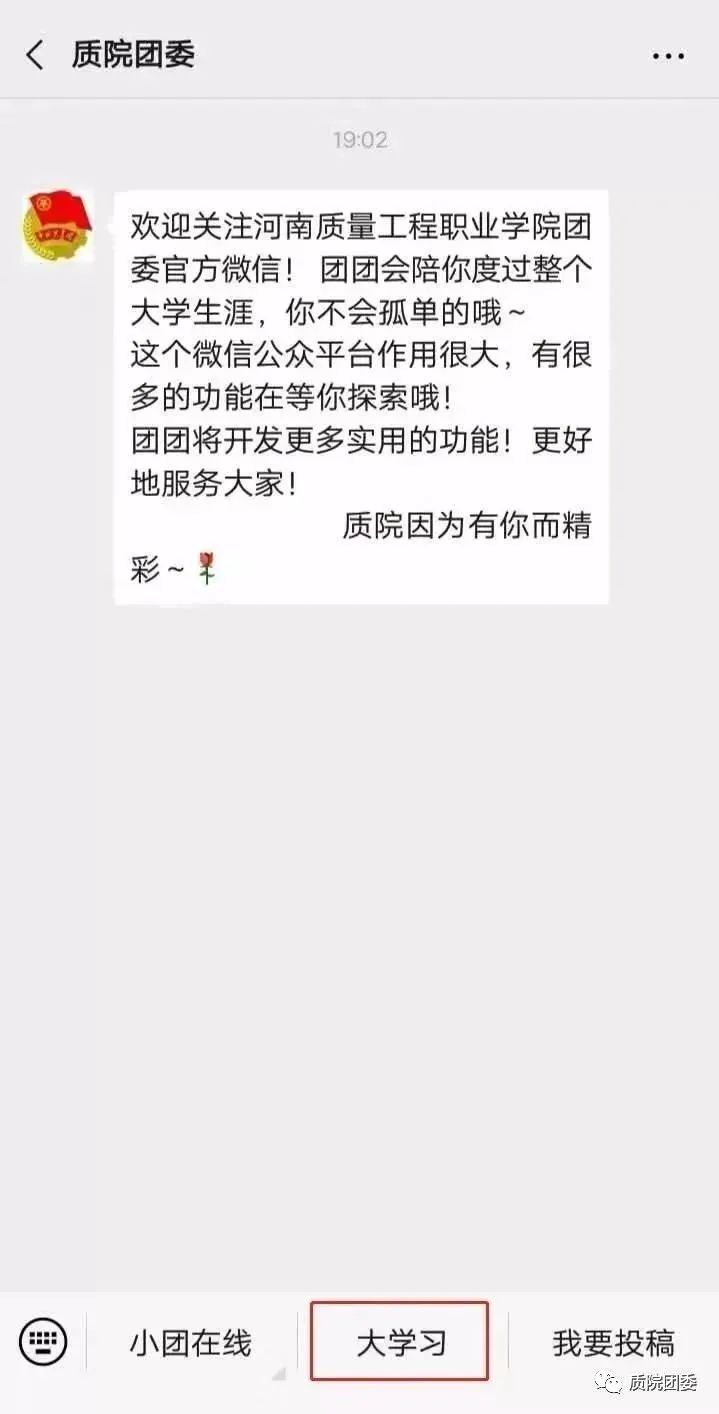Image resolution: width=719 pixels, height=1414 pixels.
Task: Open 我要投稿 submission menu
Action: (x=613, y=1342)
